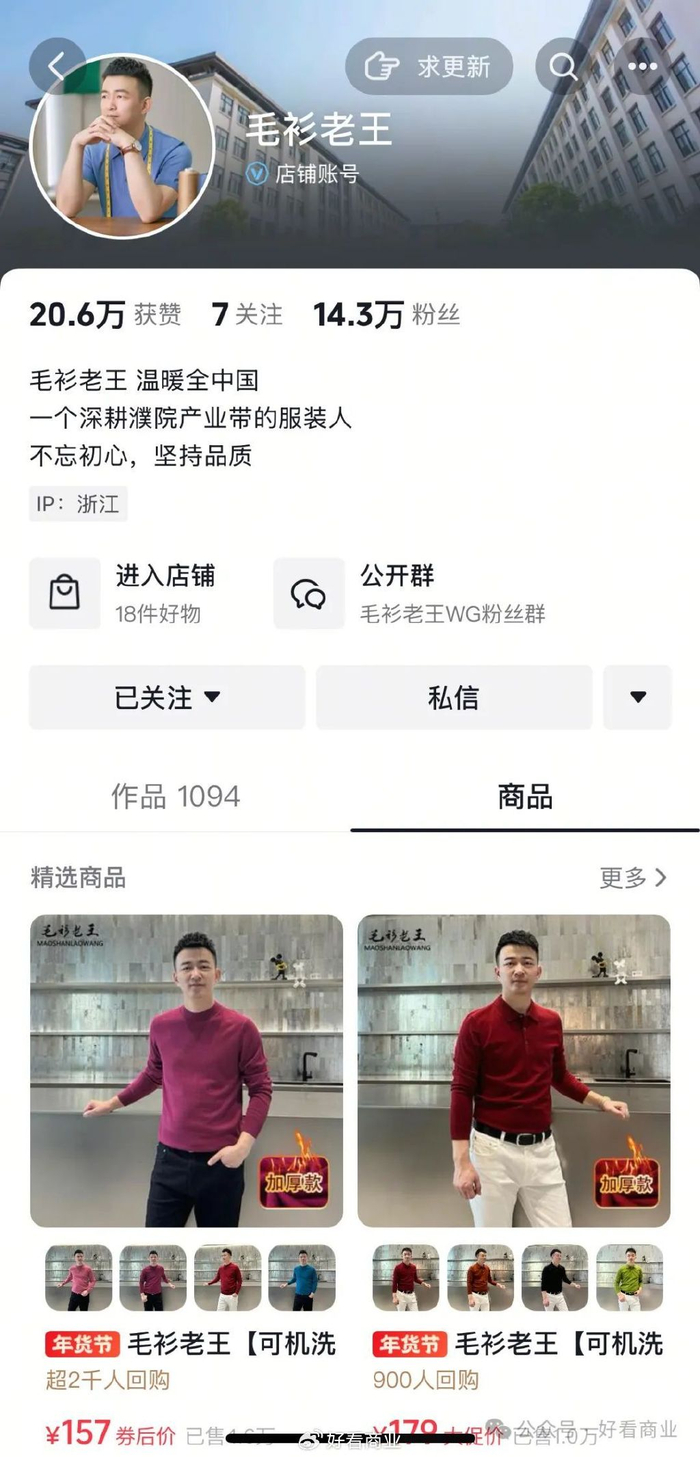
Task: Tap the 已关注 following button
Action: 167,697
